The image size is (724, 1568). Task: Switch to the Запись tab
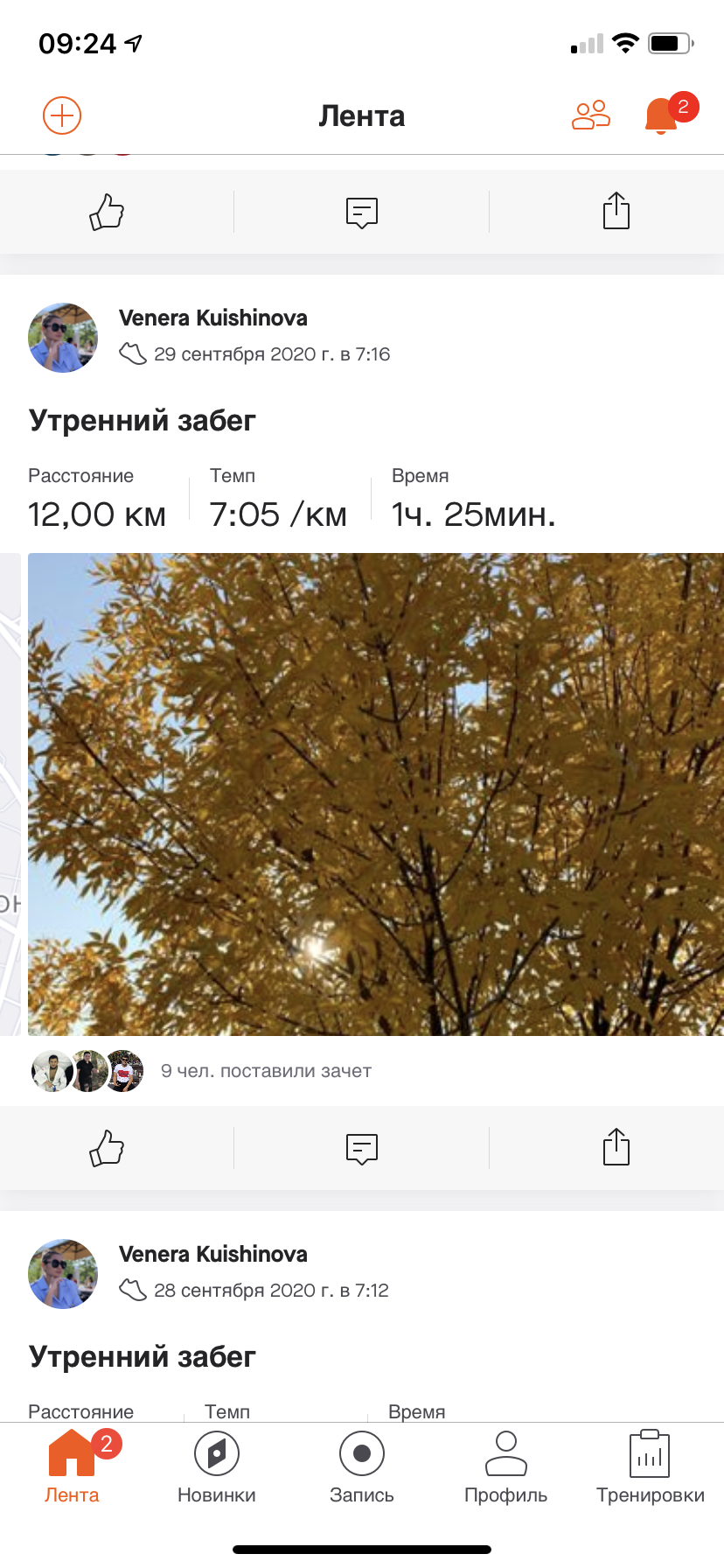click(x=361, y=1468)
